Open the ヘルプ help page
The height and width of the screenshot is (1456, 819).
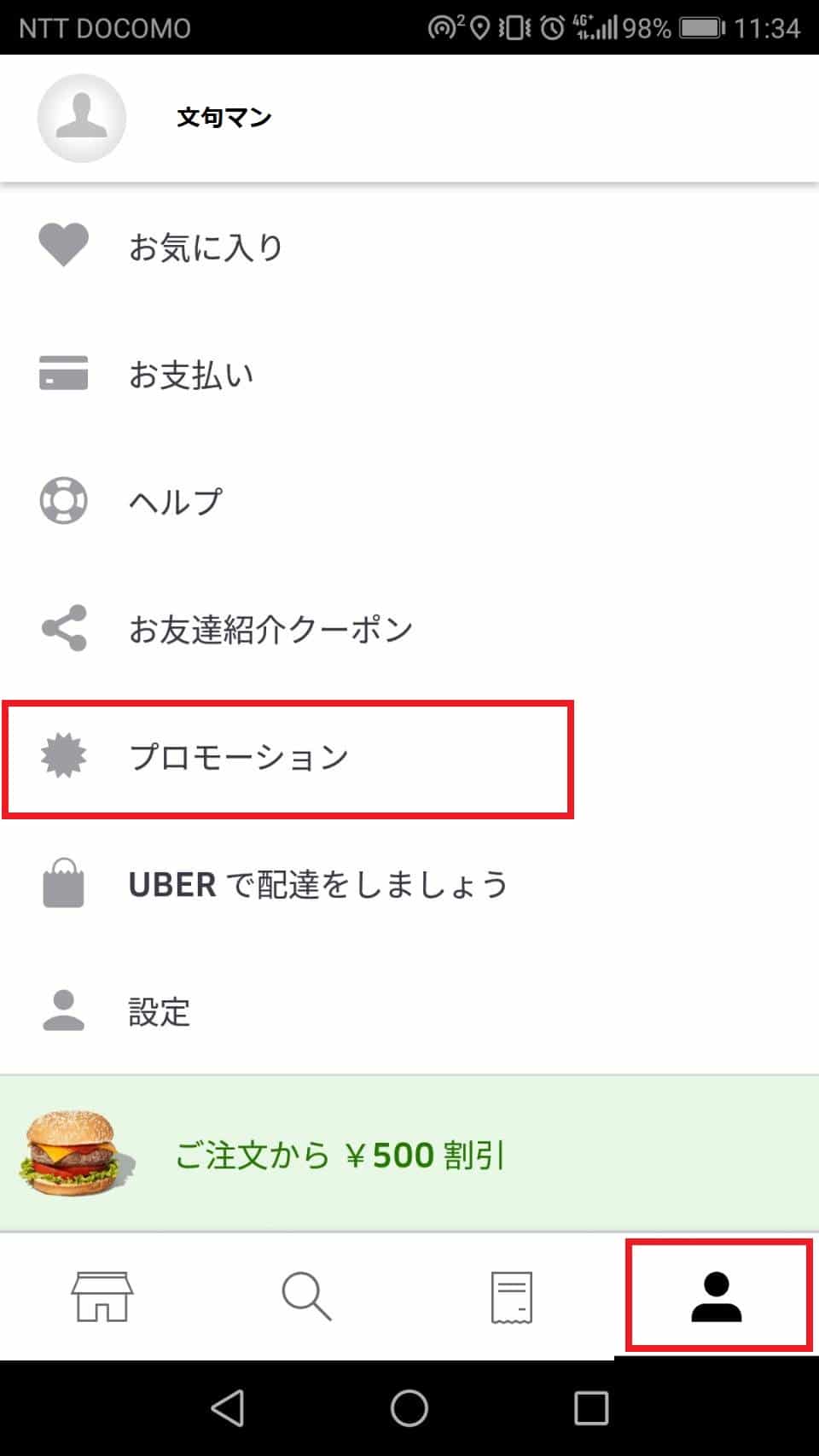409,501
